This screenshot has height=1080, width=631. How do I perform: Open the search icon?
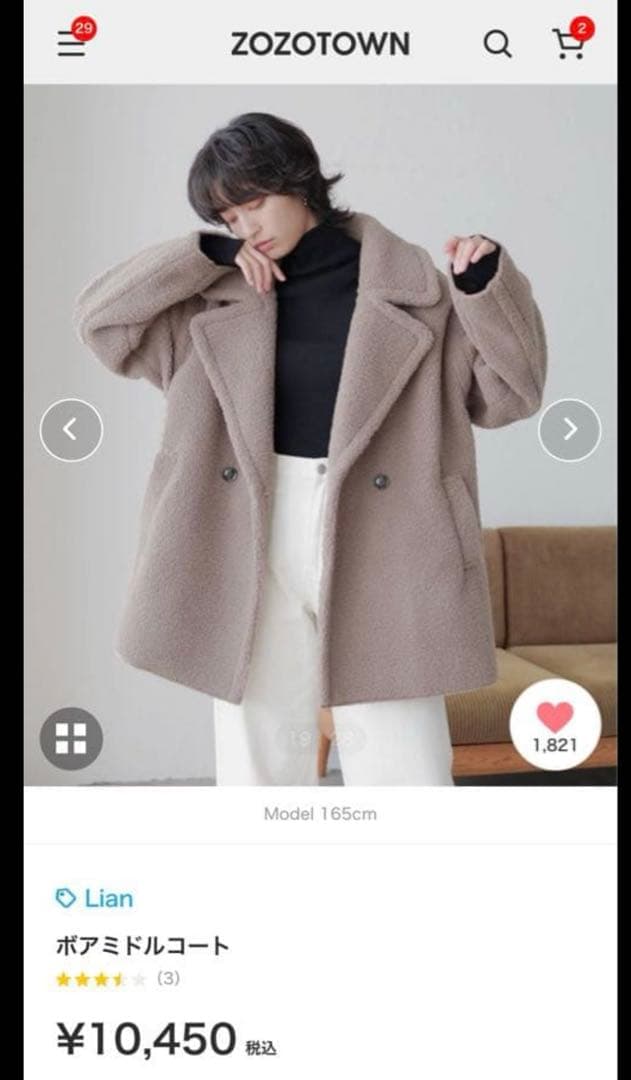[497, 44]
